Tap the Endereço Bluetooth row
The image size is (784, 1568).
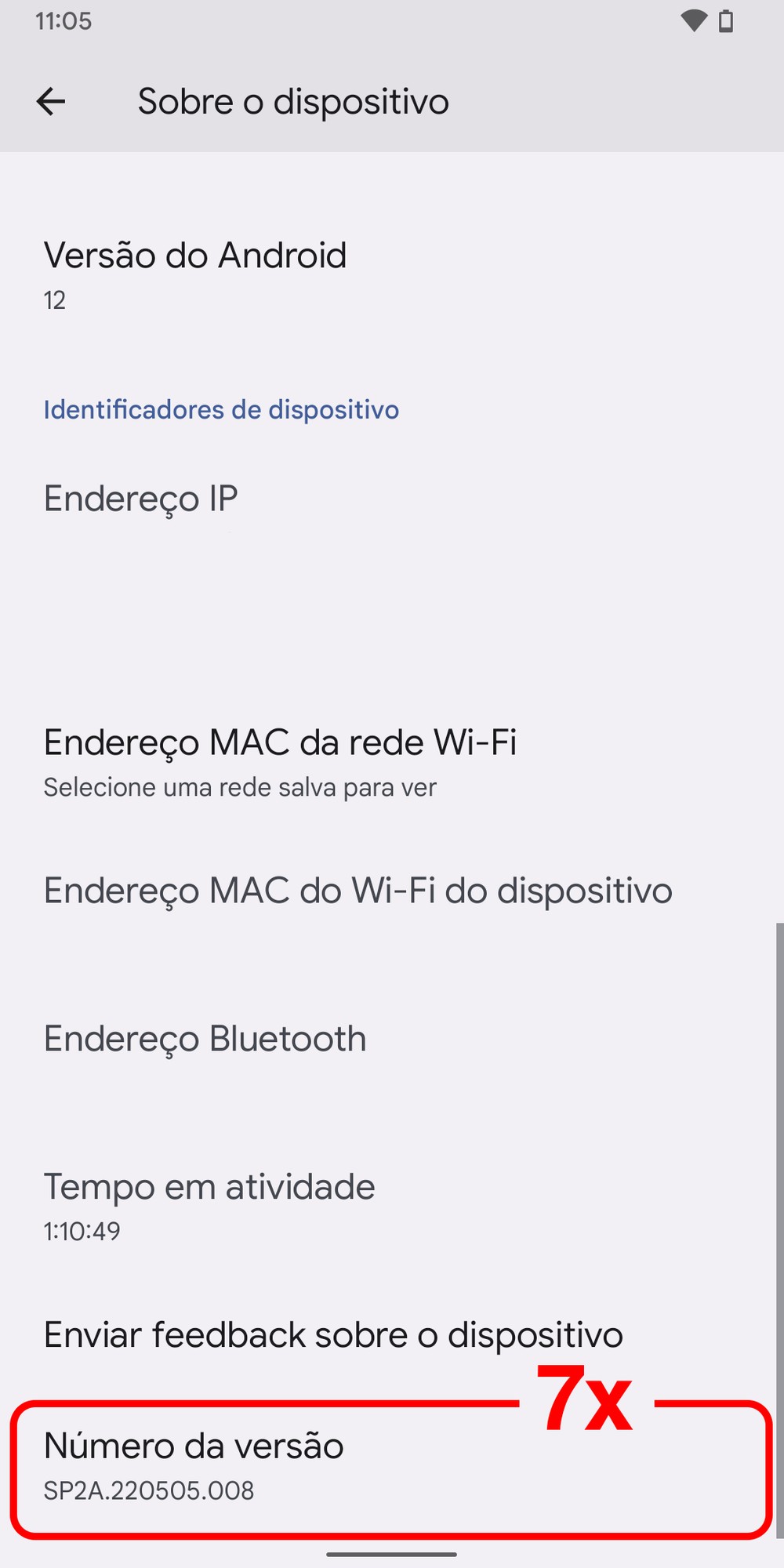205,1040
